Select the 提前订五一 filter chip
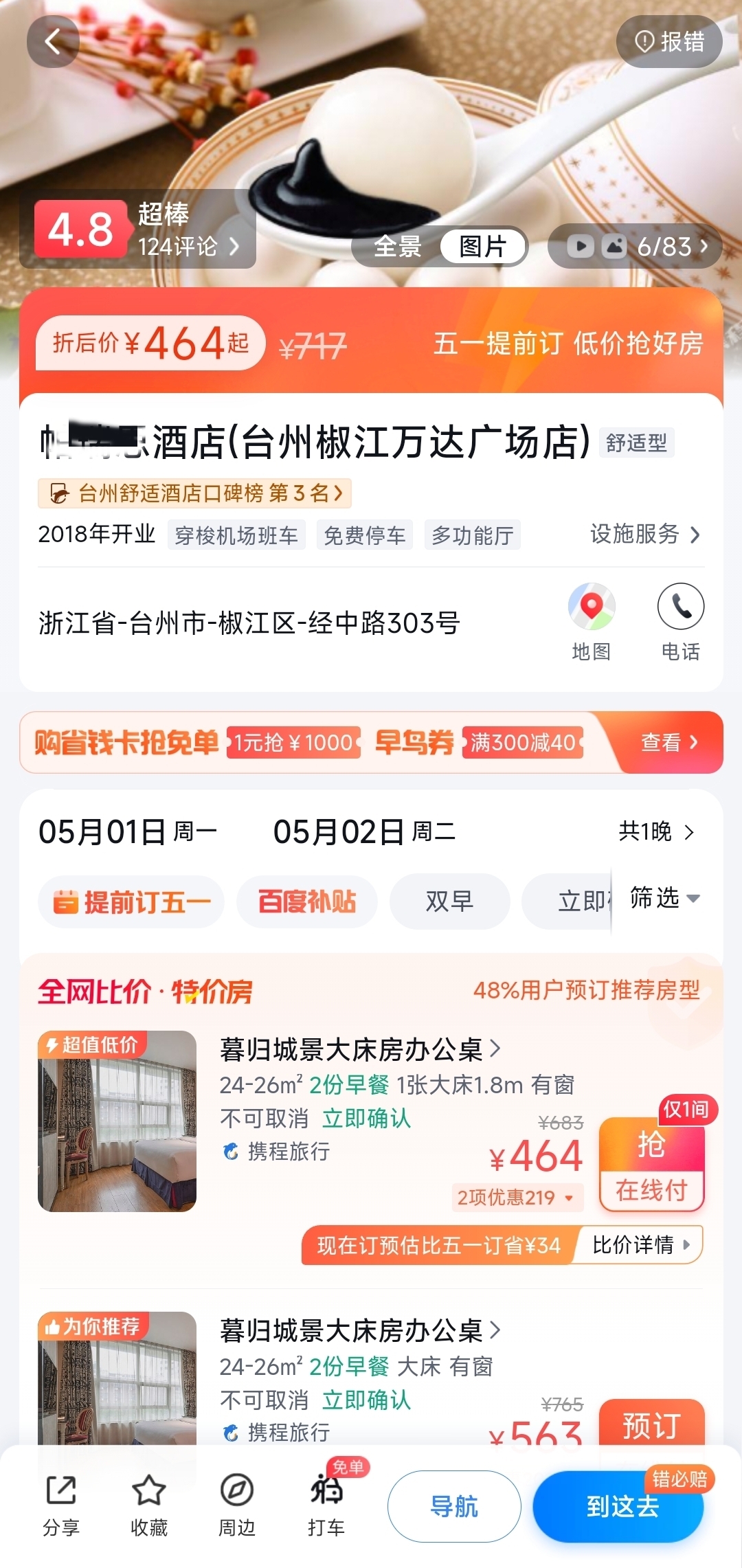The image size is (742, 1568). (x=131, y=901)
